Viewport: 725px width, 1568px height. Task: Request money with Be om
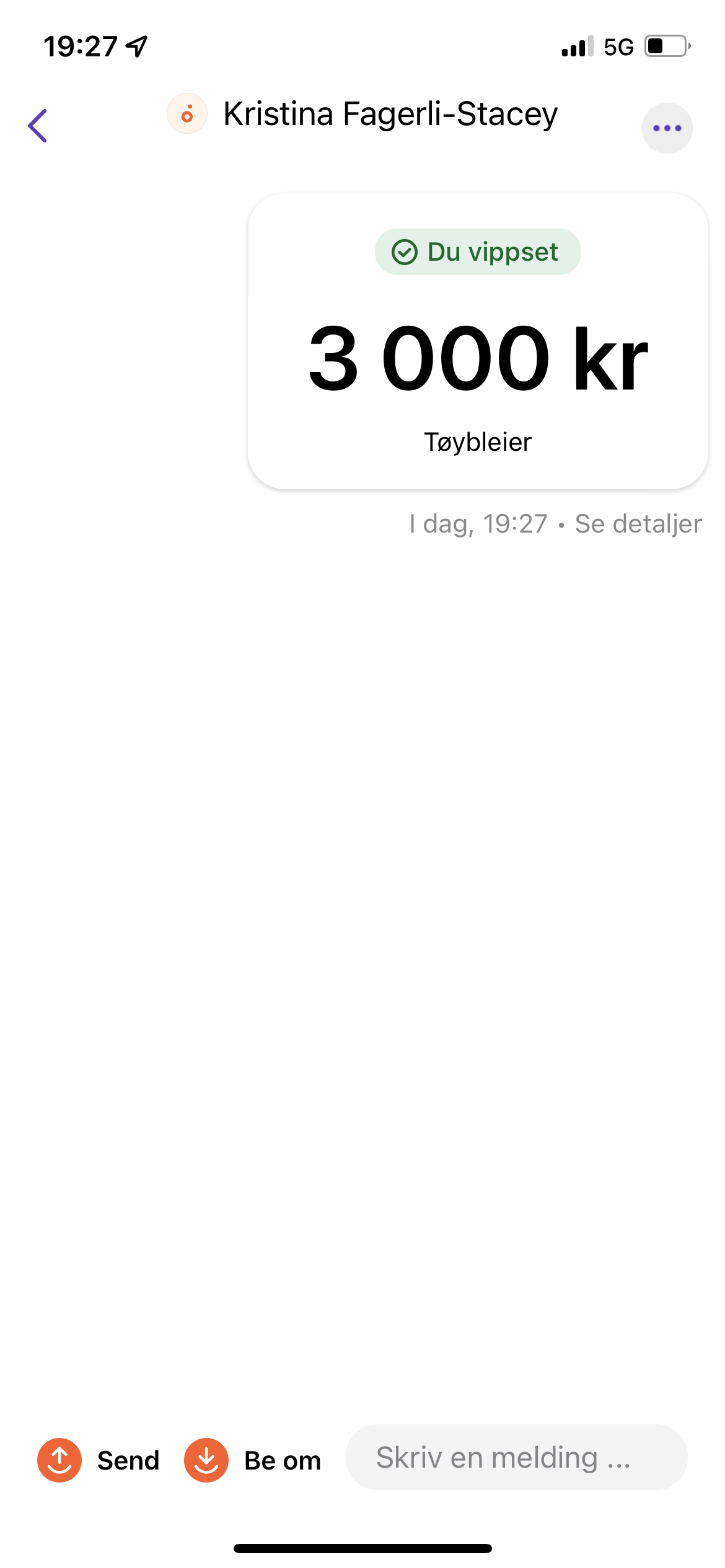pyautogui.click(x=253, y=1460)
